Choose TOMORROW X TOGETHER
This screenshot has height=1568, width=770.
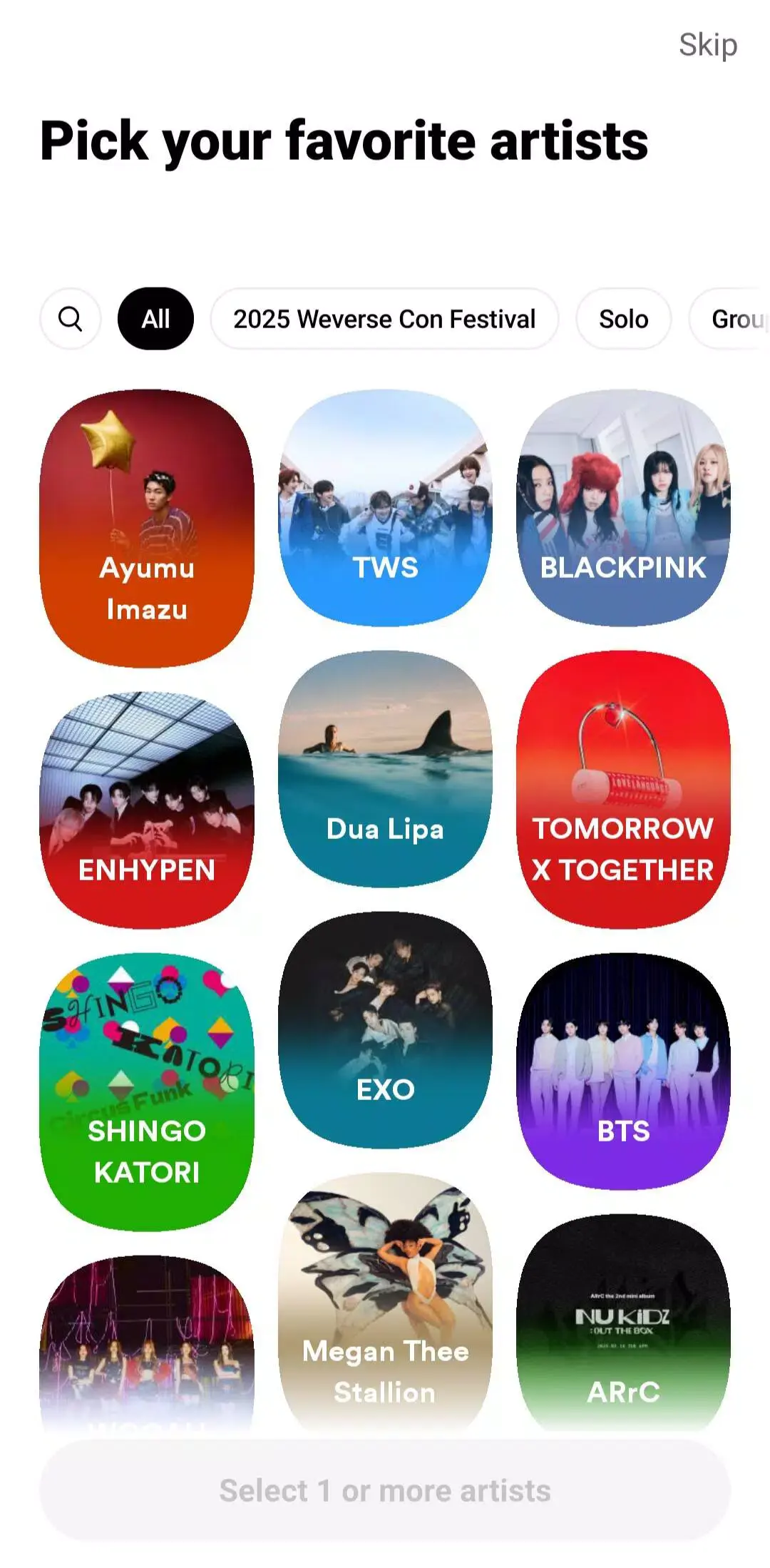point(623,789)
